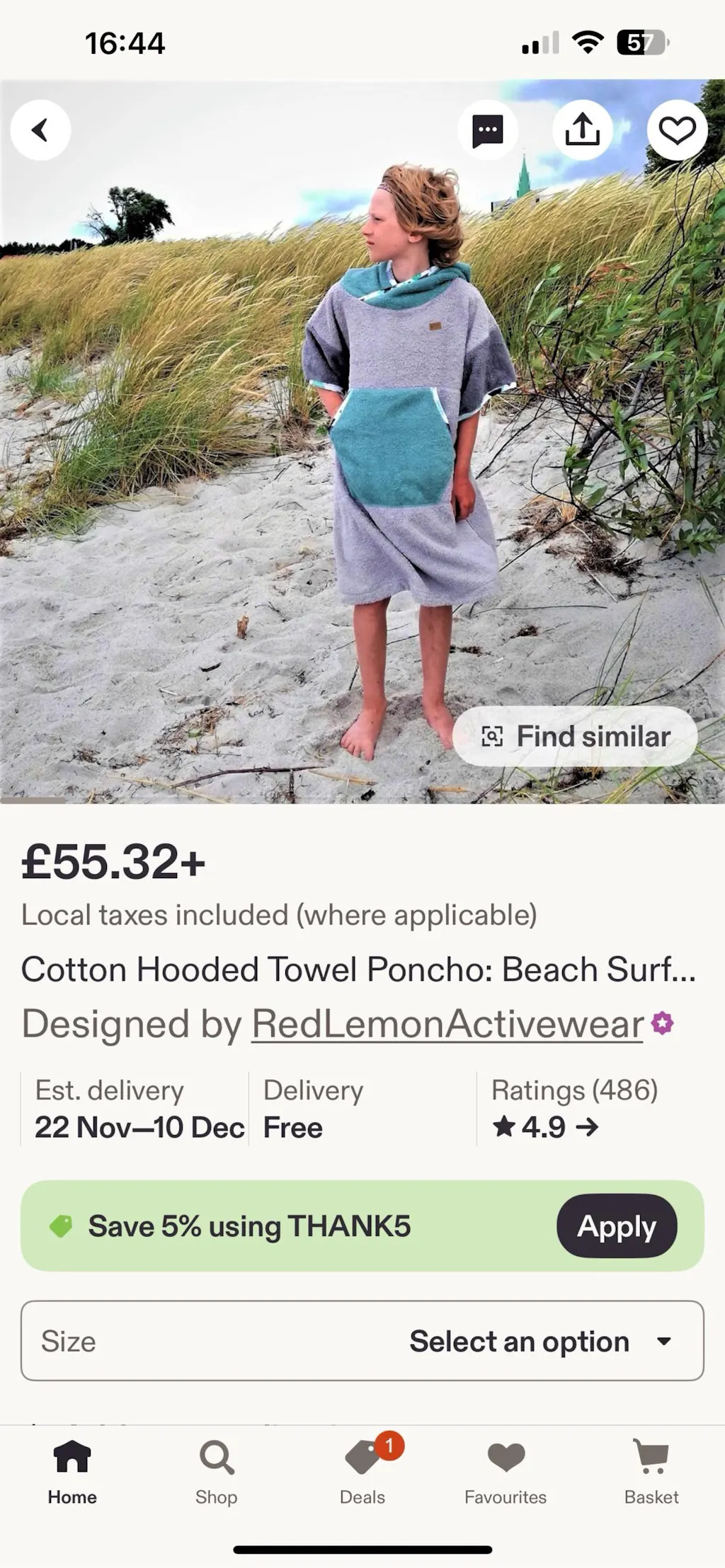This screenshot has width=725, height=1568.
Task: Apply the THANK5 discount code
Action: pyautogui.click(x=617, y=1226)
